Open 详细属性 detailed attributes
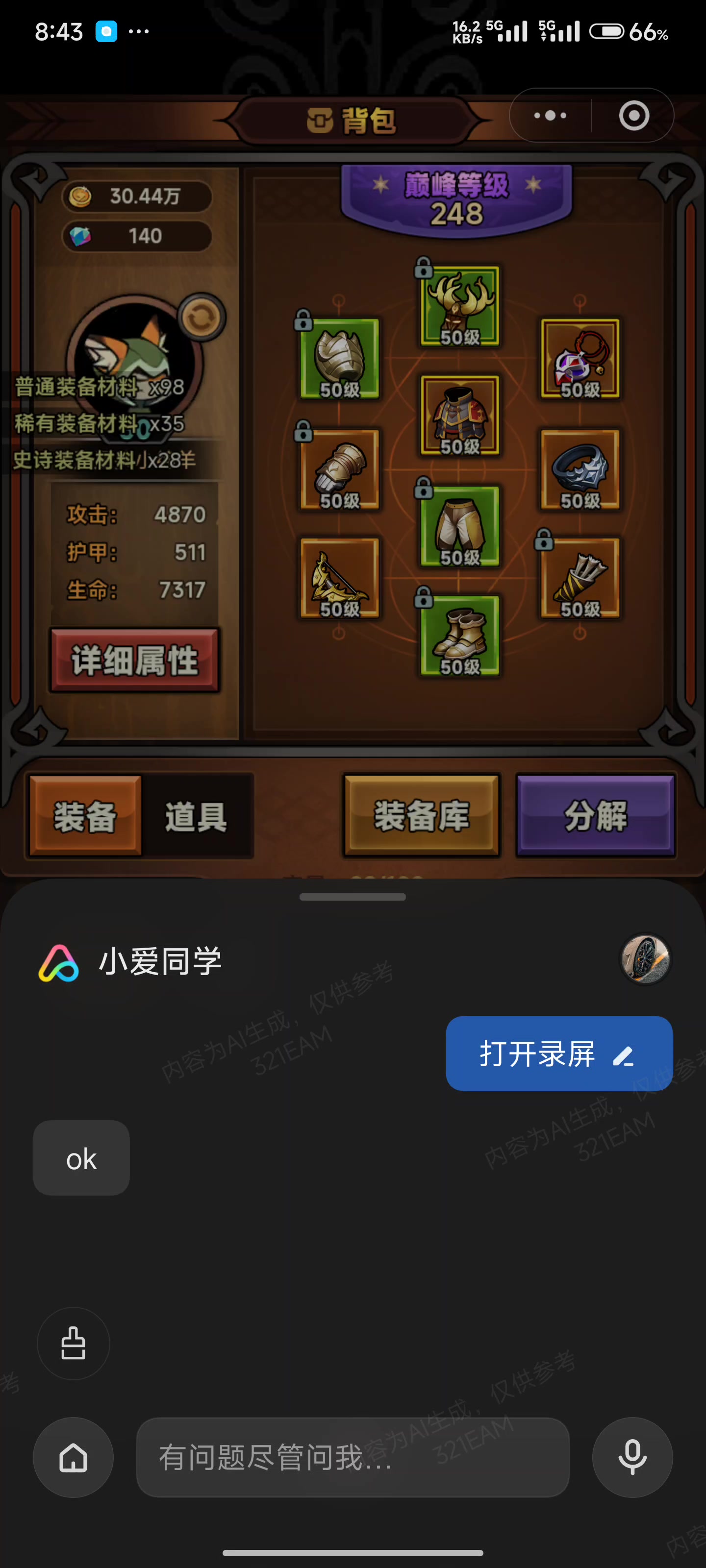This screenshot has width=706, height=1568. point(135,661)
